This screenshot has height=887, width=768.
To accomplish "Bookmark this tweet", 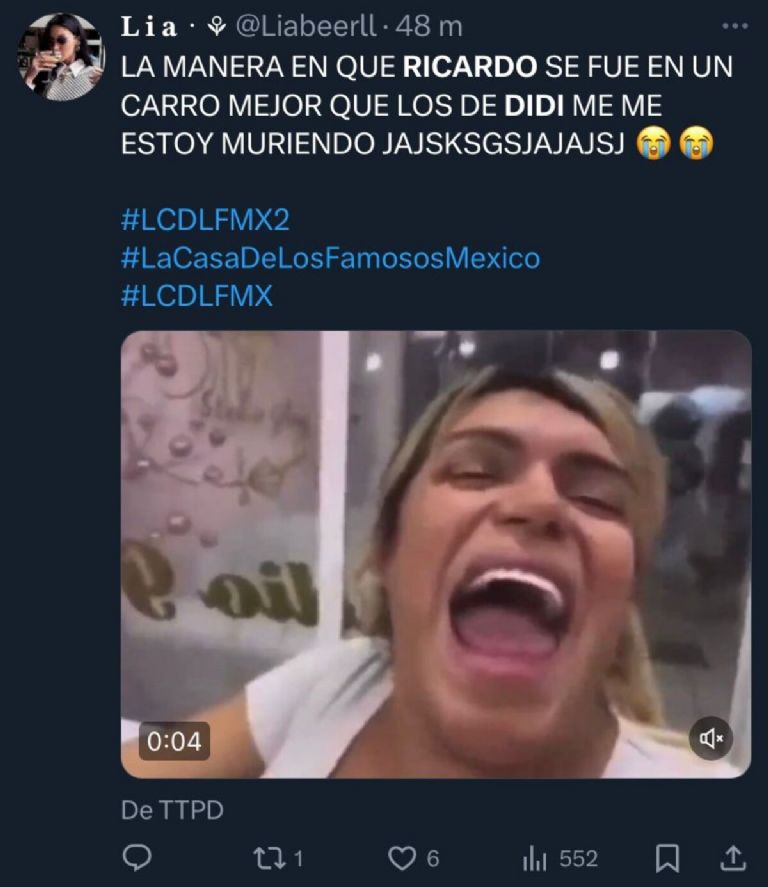I will (668, 857).
